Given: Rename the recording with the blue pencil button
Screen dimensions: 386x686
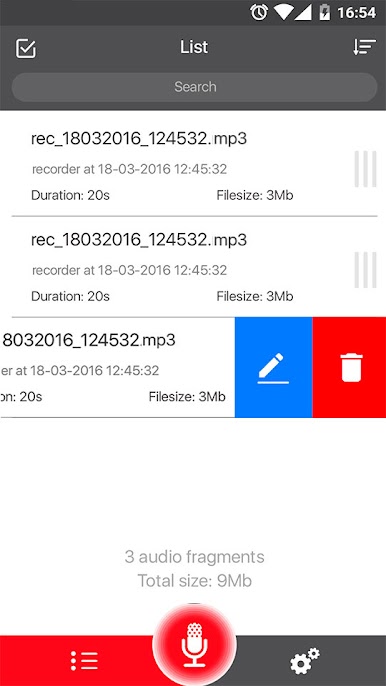Looking at the screenshot, I should (274, 368).
